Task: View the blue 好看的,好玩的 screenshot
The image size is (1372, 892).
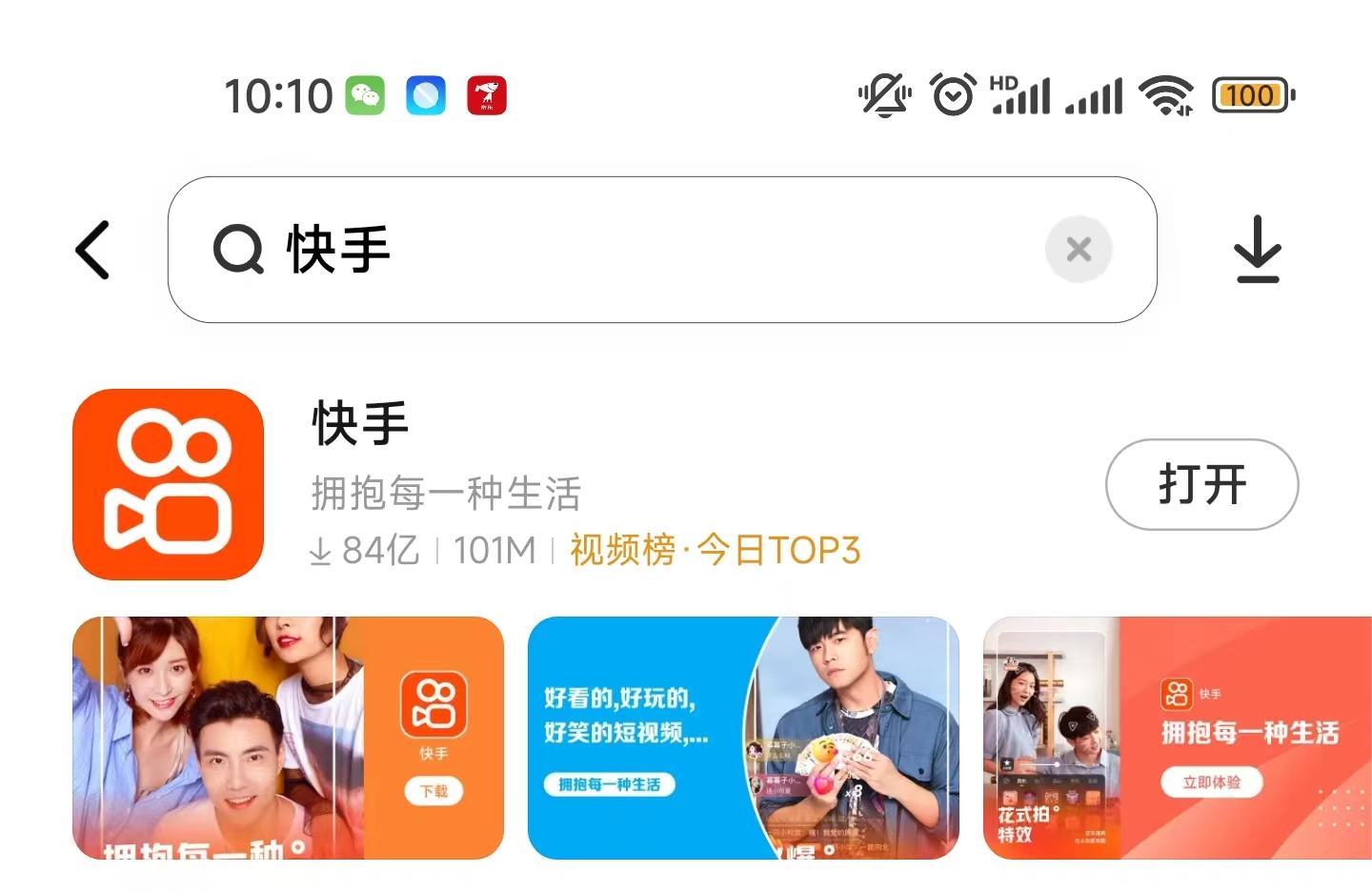Action: click(743, 738)
